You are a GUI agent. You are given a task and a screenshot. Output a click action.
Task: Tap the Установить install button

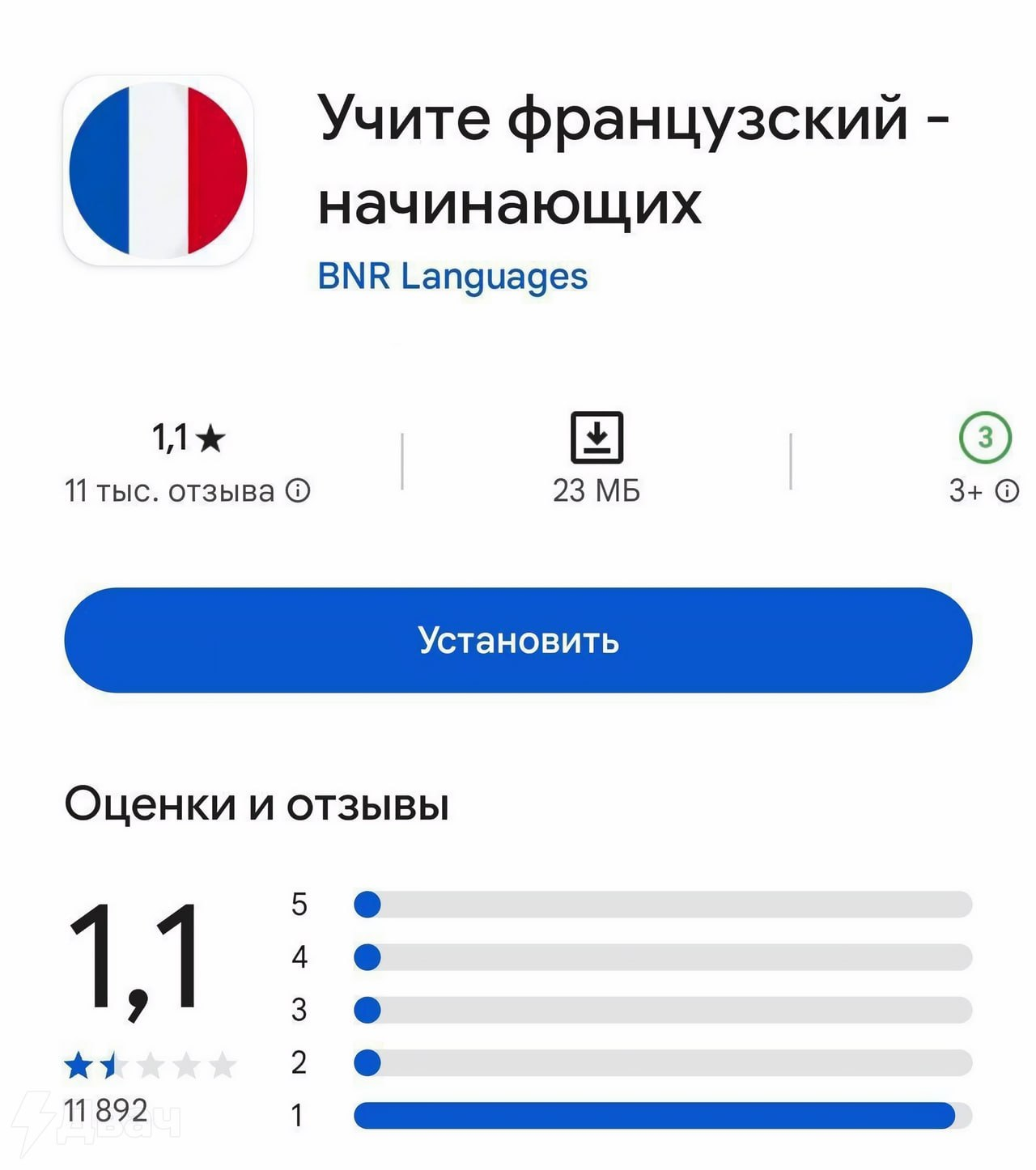pos(518,640)
